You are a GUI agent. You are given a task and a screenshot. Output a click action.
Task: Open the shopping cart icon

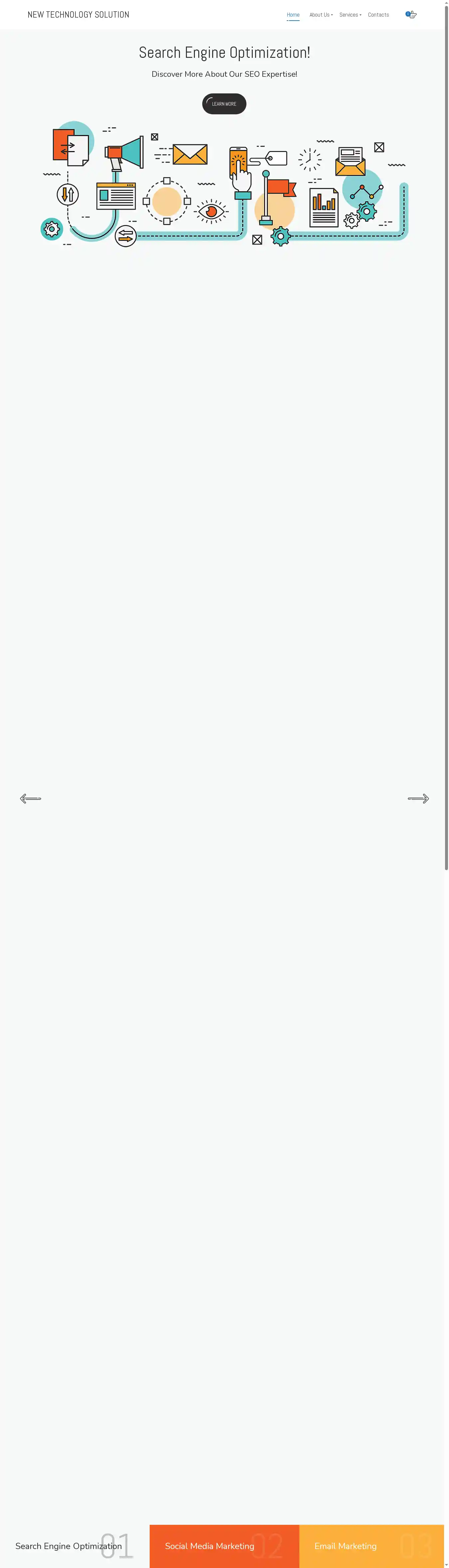(412, 15)
